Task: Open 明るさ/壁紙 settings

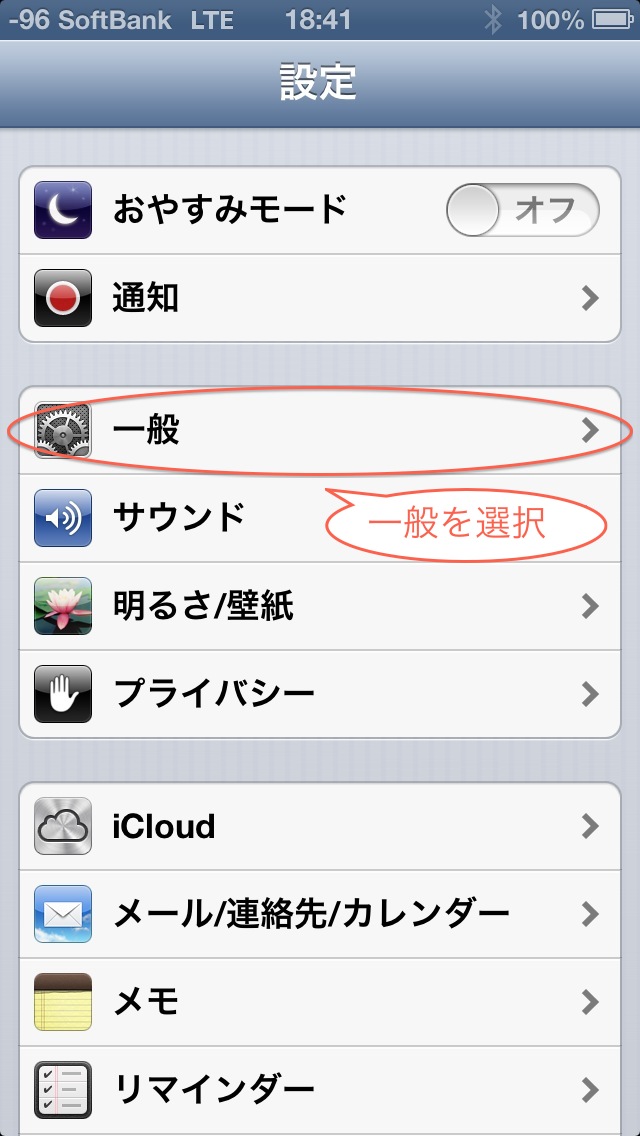Action: tap(320, 606)
